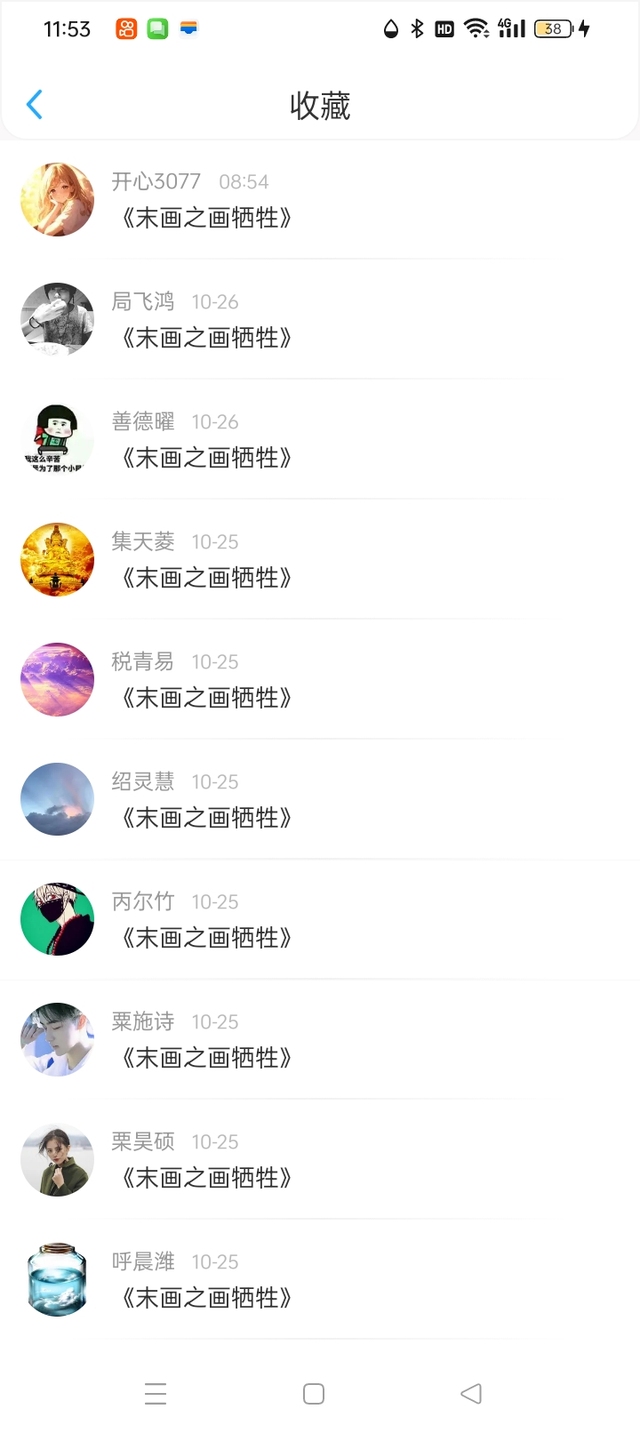Open the system recent apps menu
Screen dimensions: 640x1433
pyautogui.click(x=155, y=1393)
